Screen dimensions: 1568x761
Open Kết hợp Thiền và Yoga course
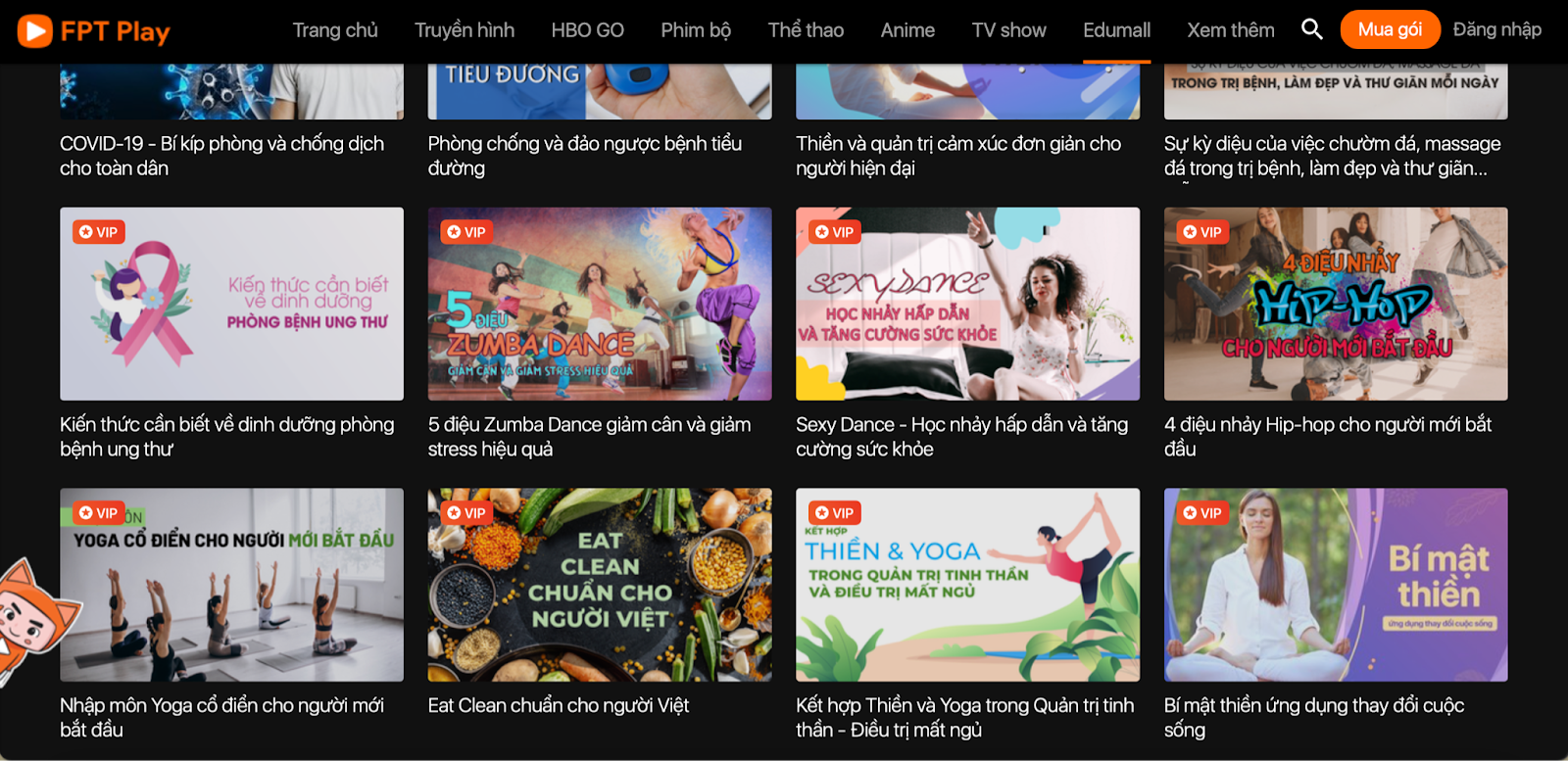[x=967, y=585]
